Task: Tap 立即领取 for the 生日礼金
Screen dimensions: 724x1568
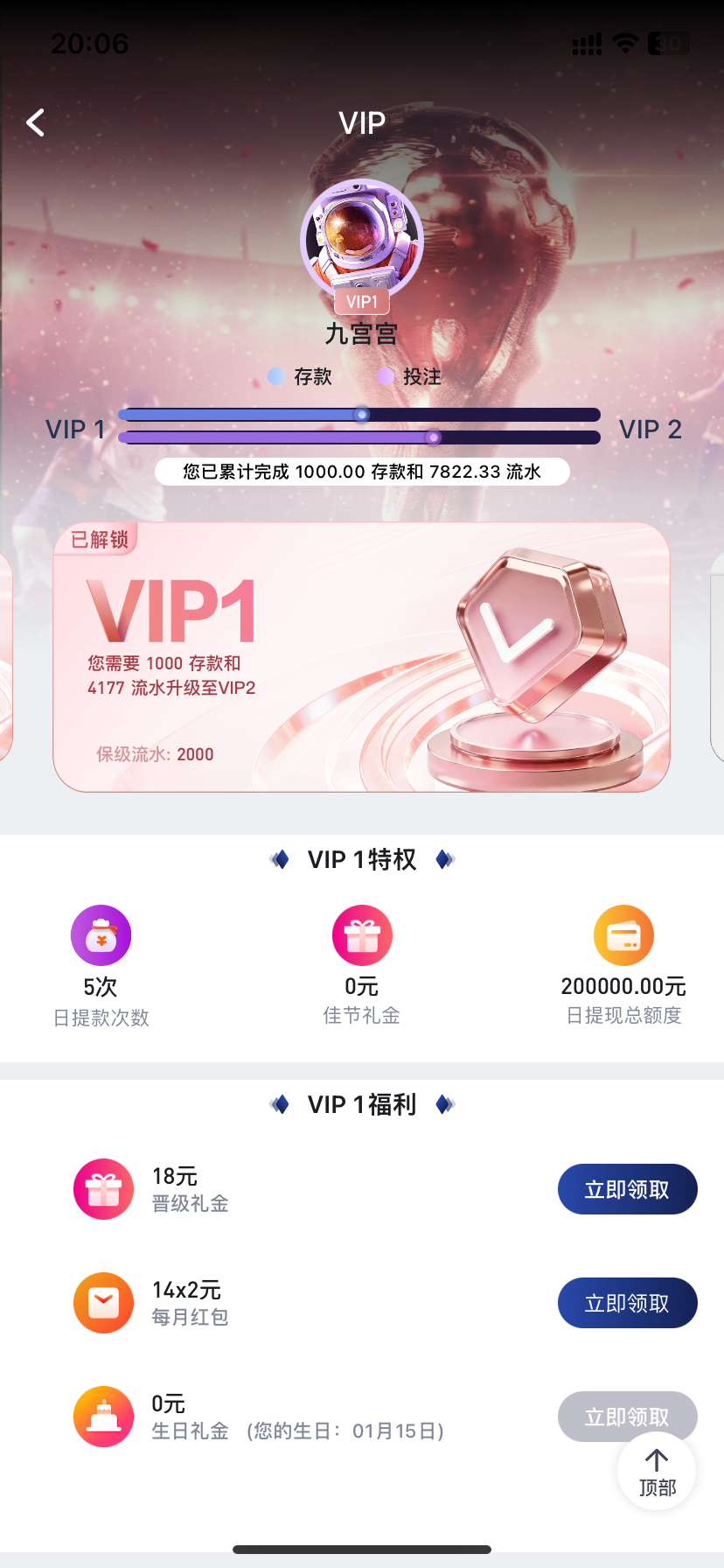Action: (595, 1410)
